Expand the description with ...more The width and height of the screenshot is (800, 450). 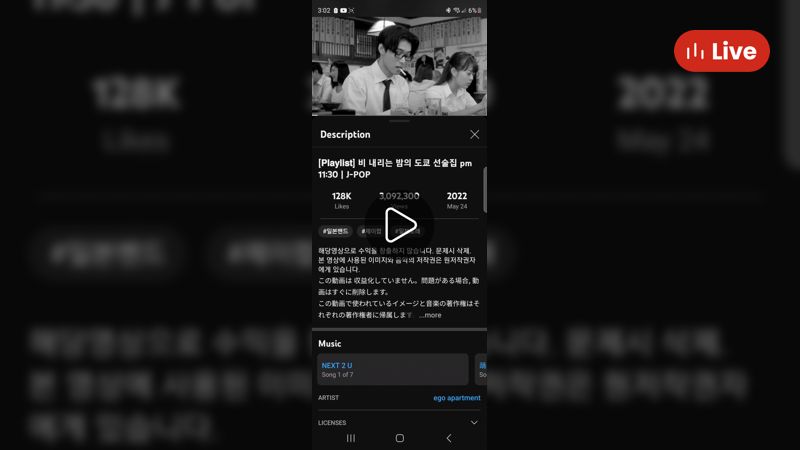[431, 315]
